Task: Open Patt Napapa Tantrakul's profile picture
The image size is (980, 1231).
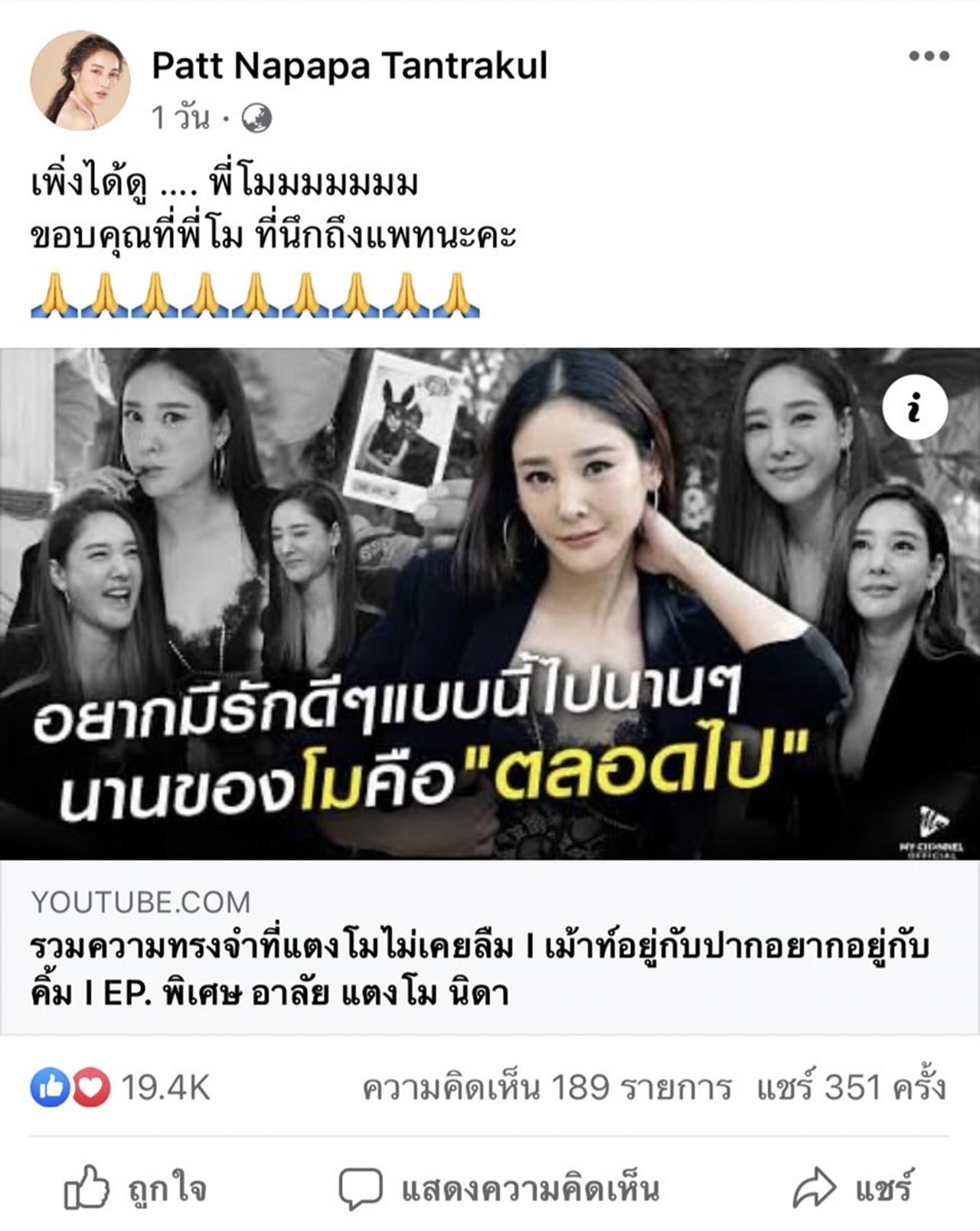Action: click(80, 80)
